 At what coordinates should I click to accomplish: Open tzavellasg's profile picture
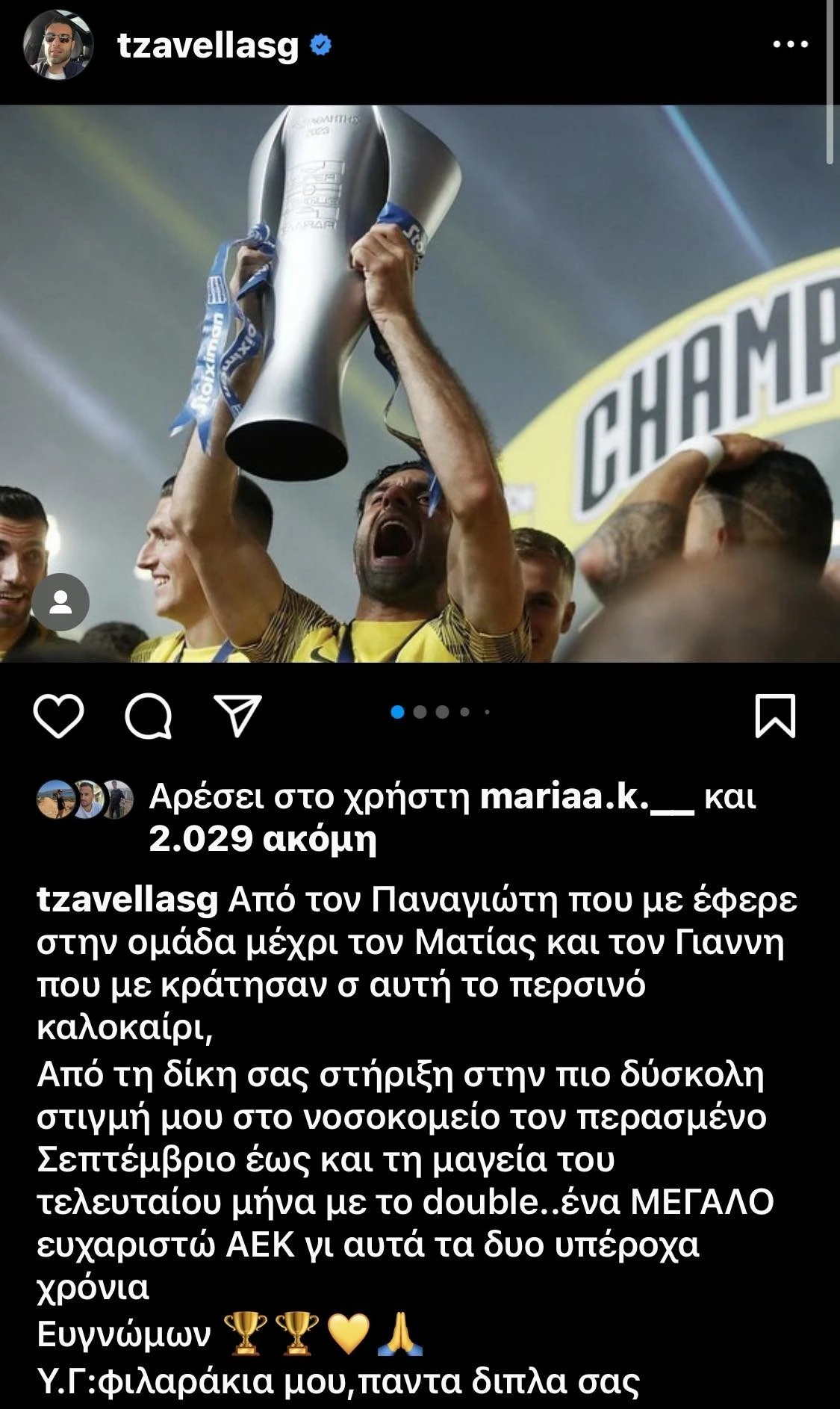pyautogui.click(x=59, y=45)
